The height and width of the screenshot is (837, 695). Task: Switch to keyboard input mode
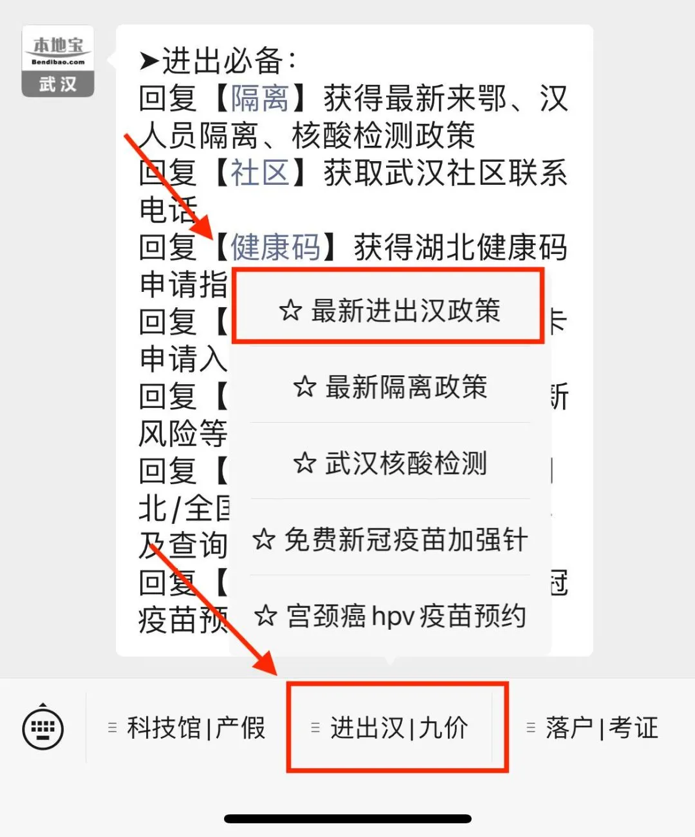(x=44, y=727)
